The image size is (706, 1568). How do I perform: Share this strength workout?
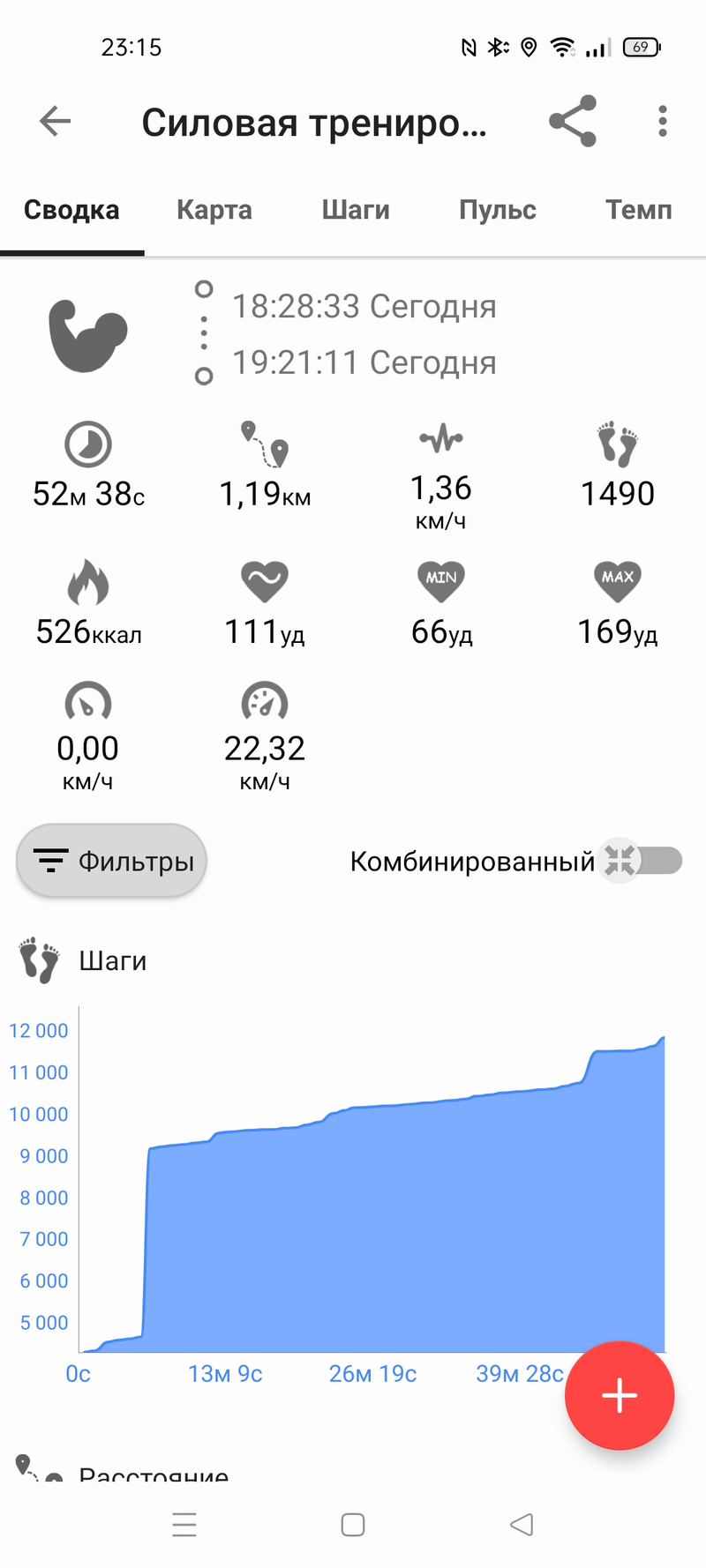coord(573,121)
